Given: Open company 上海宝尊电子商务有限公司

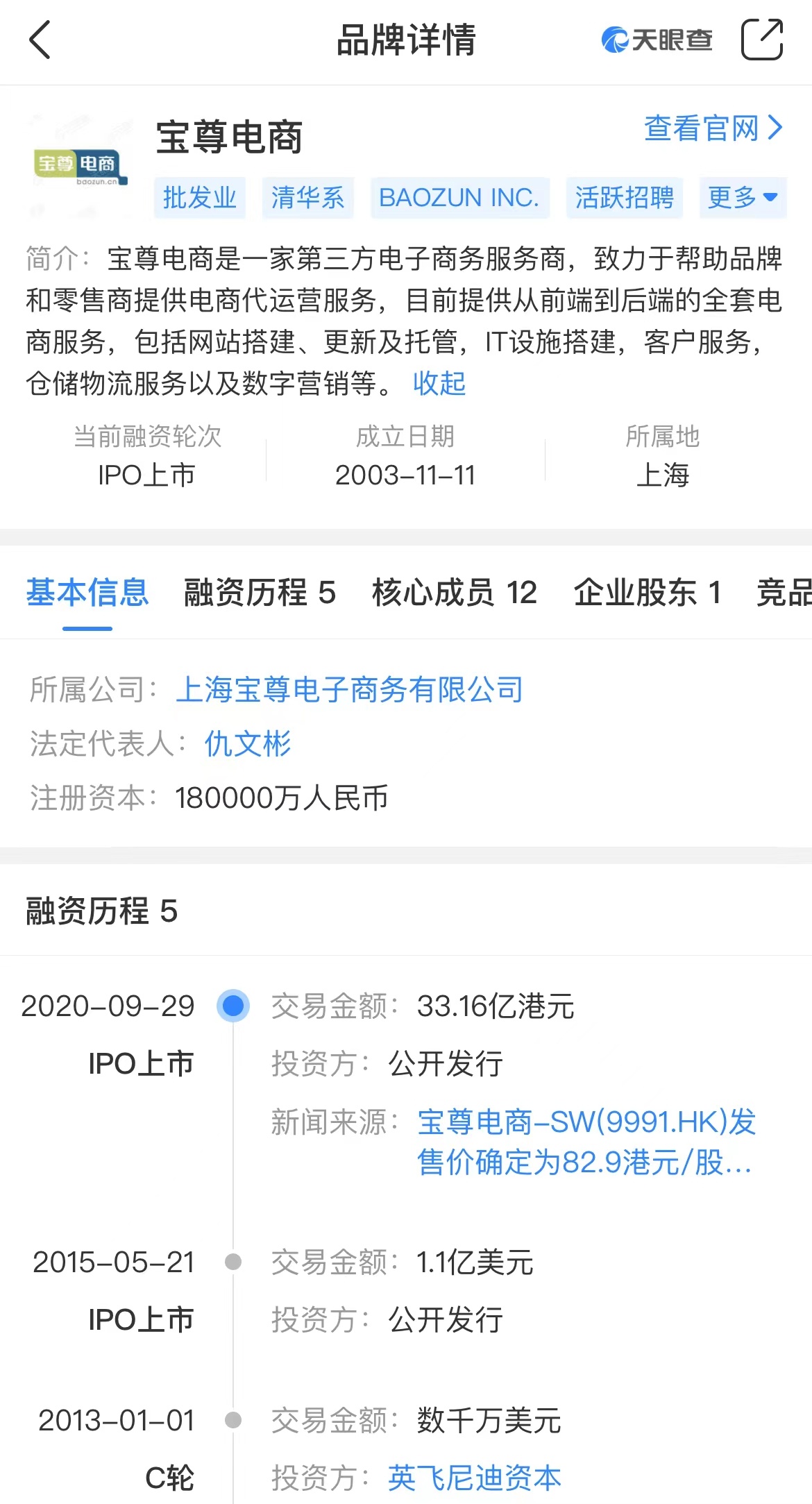Looking at the screenshot, I should coord(349,690).
